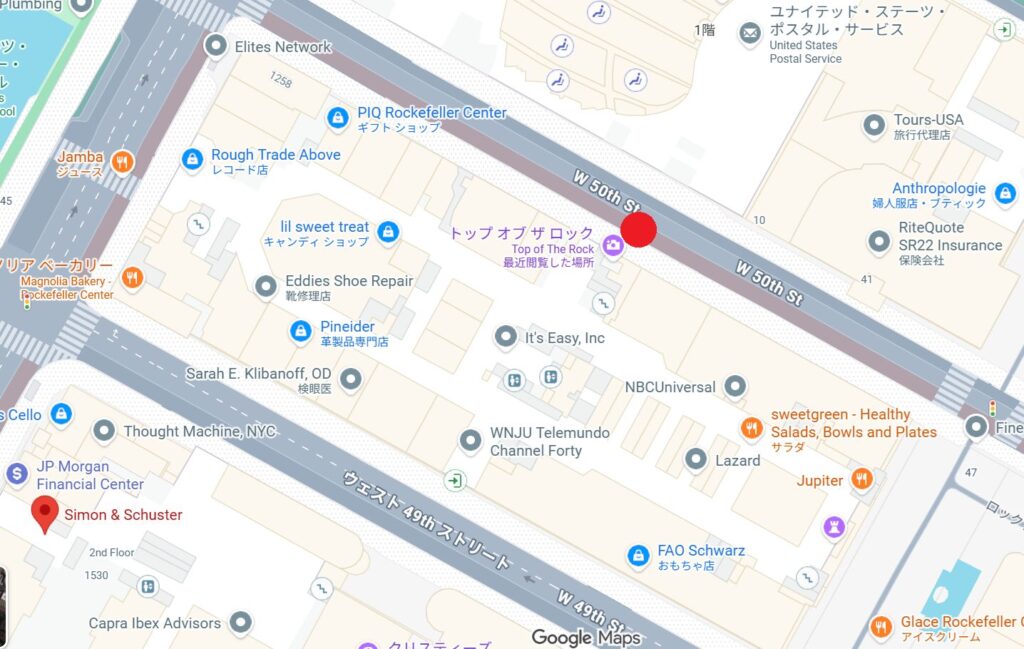View Rough Trade Above record store details
Image resolution: width=1024 pixels, height=649 pixels.
[x=192, y=159]
